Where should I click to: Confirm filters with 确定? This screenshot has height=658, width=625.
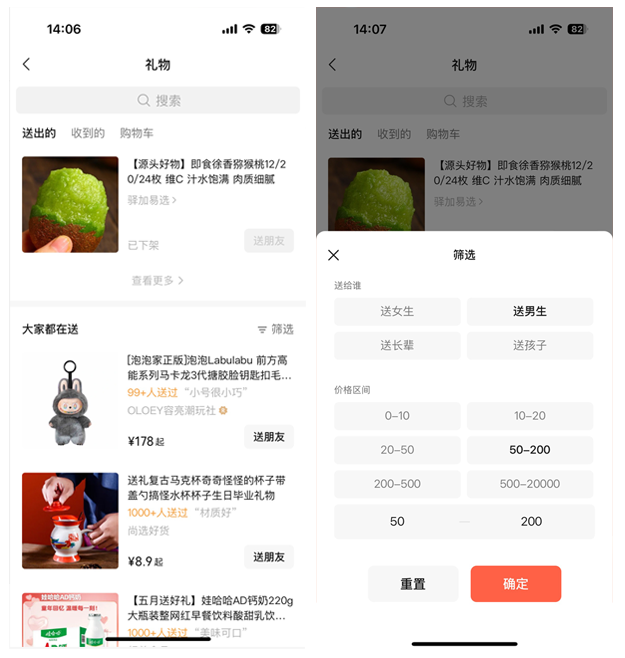pyautogui.click(x=516, y=584)
